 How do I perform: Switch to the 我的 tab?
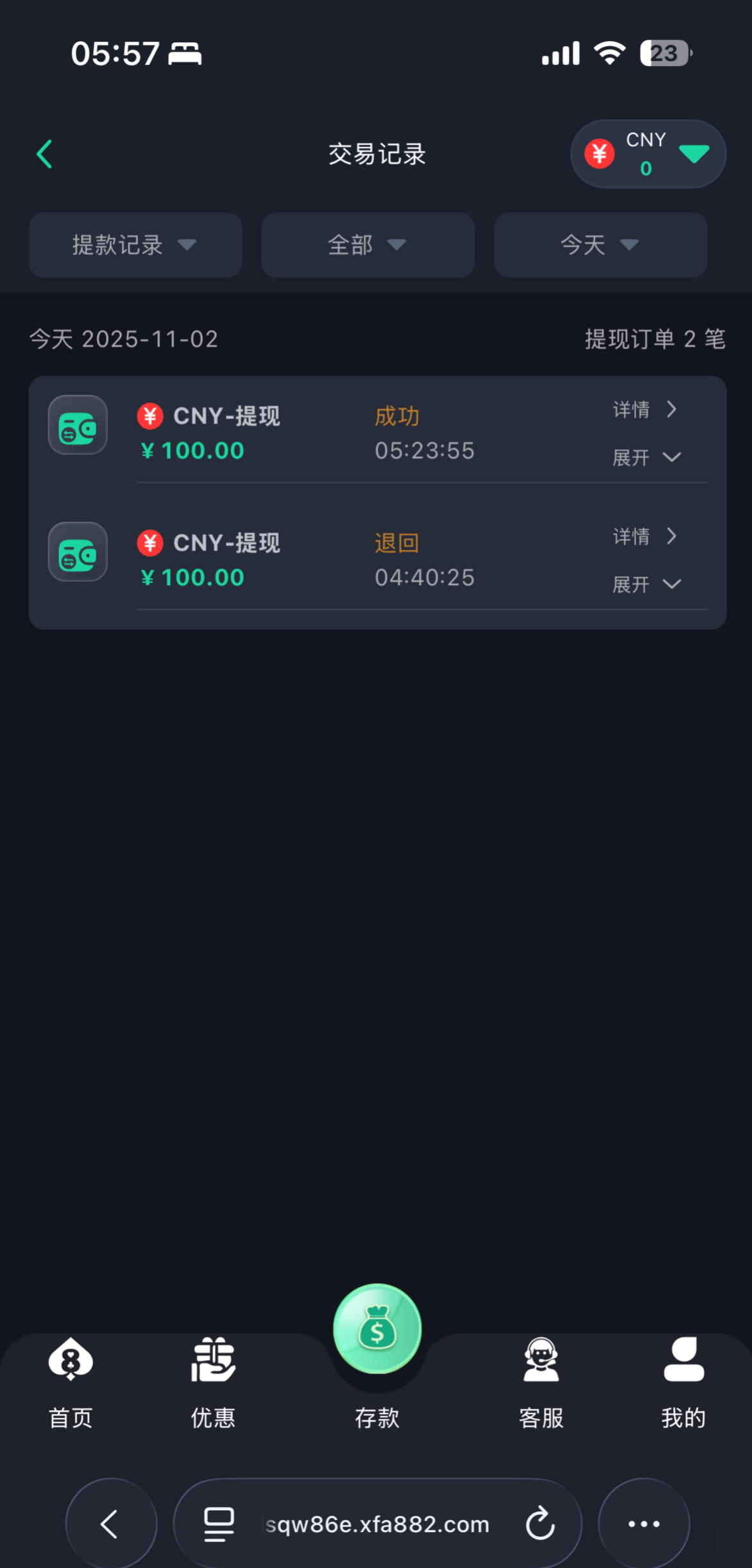point(683,1379)
